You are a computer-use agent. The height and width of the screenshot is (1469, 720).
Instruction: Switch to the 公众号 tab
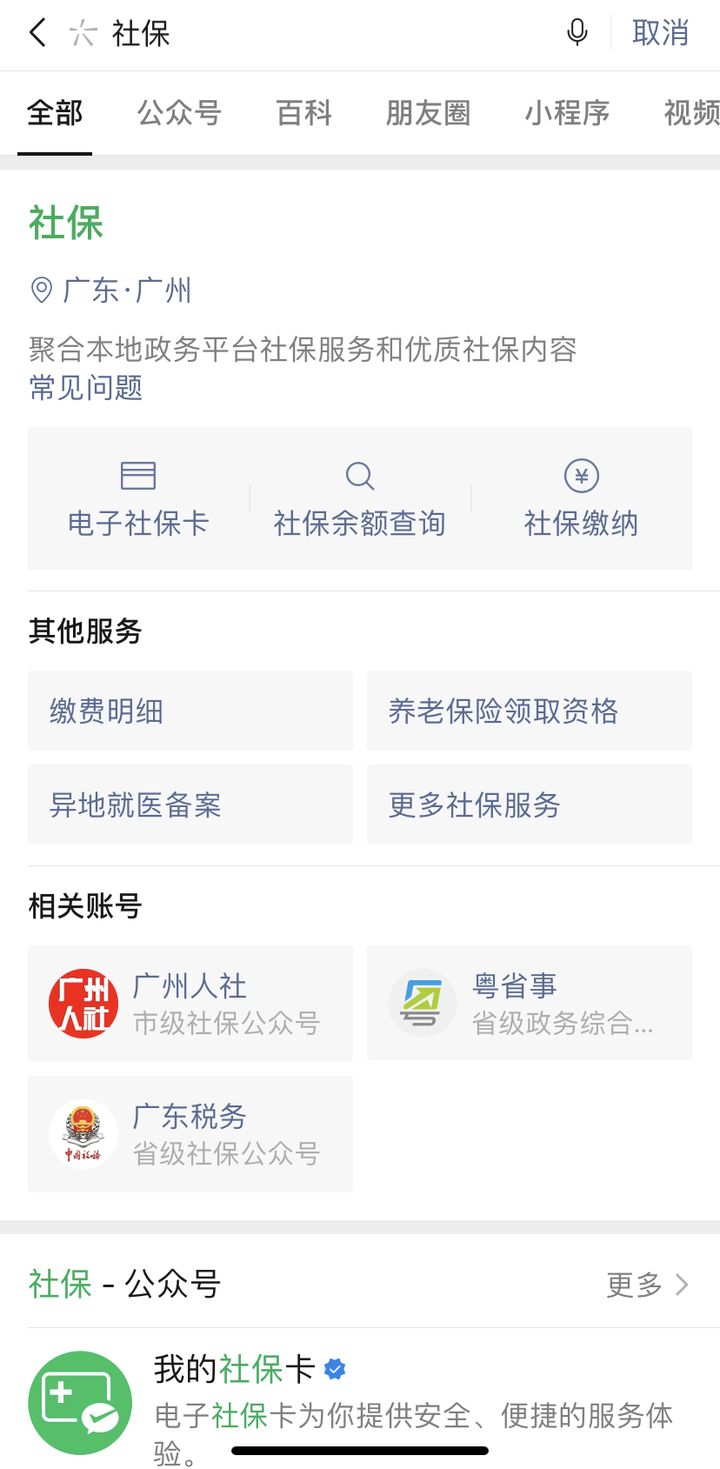(179, 113)
